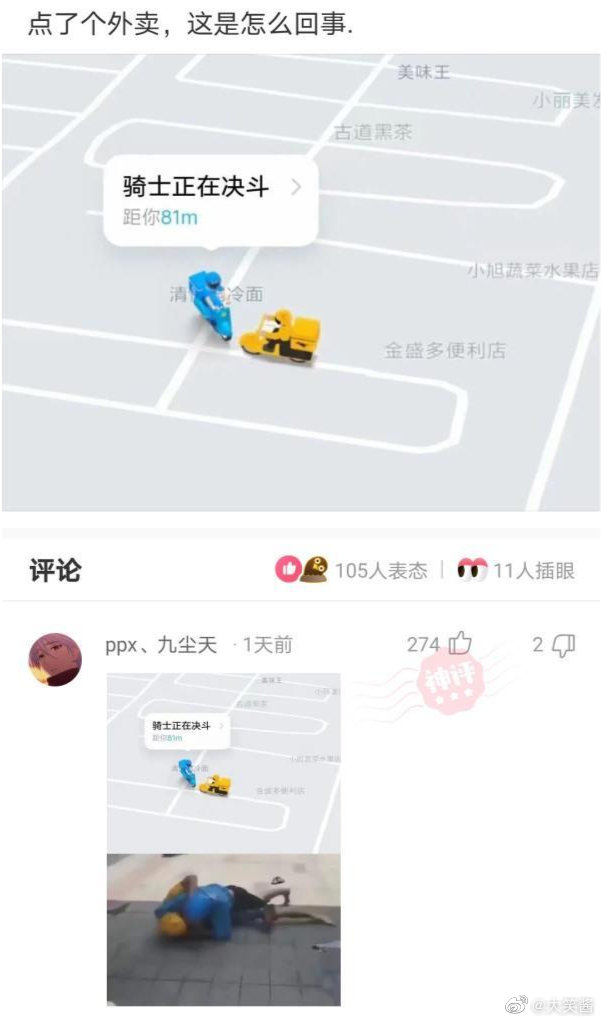The image size is (601, 1022).
Task: Open the avatar of ppx、九尘天
Action: click(54, 659)
